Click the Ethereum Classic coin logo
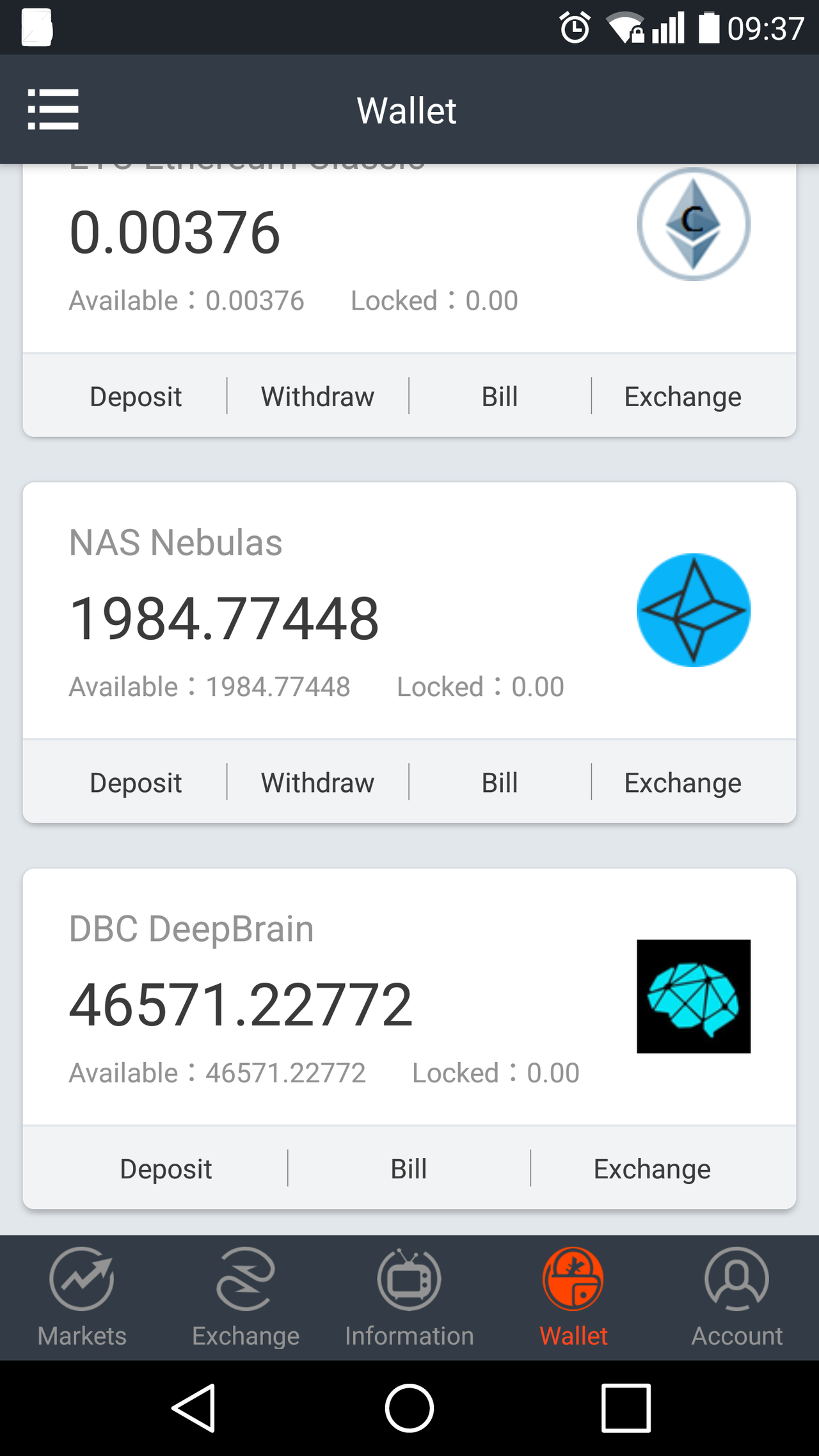 pos(693,225)
